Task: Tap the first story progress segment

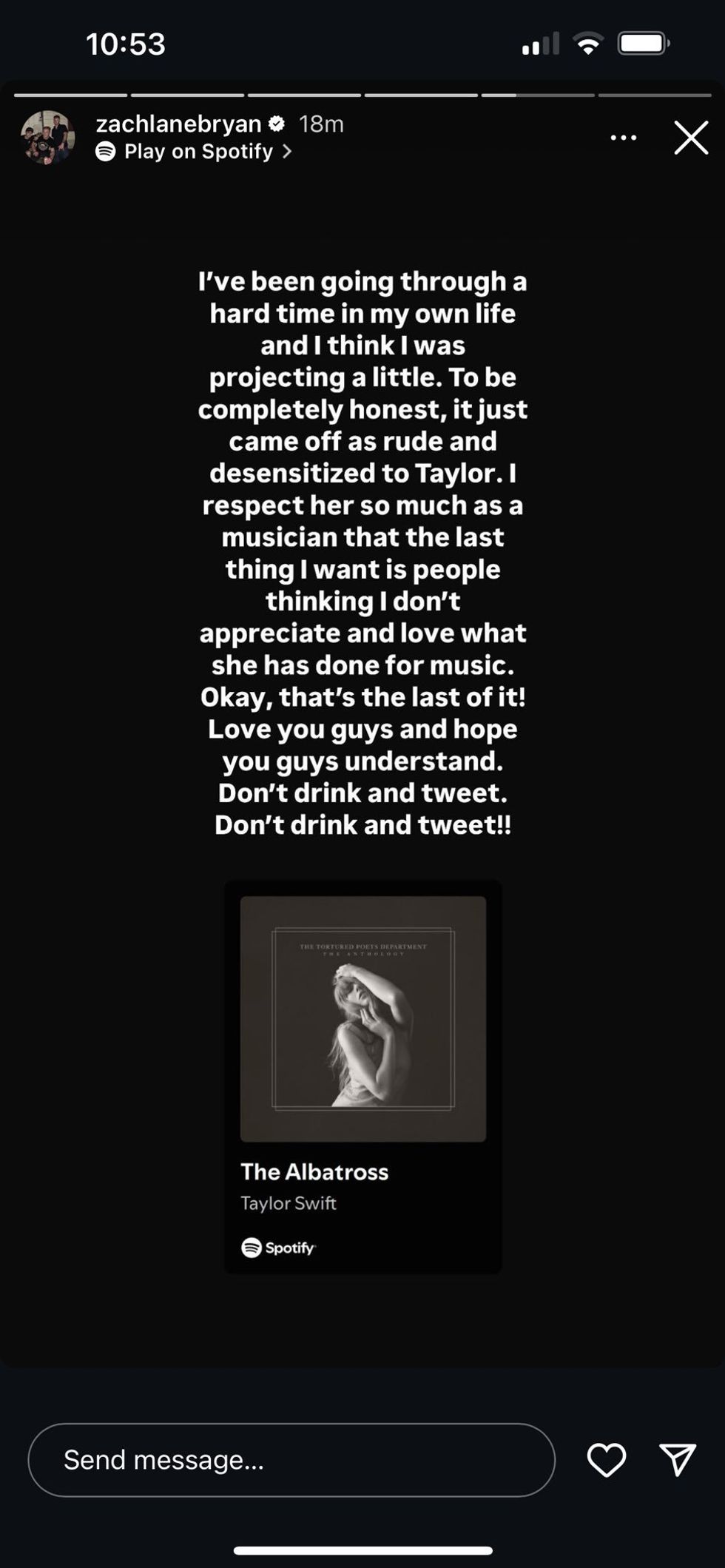Action: (x=70, y=95)
